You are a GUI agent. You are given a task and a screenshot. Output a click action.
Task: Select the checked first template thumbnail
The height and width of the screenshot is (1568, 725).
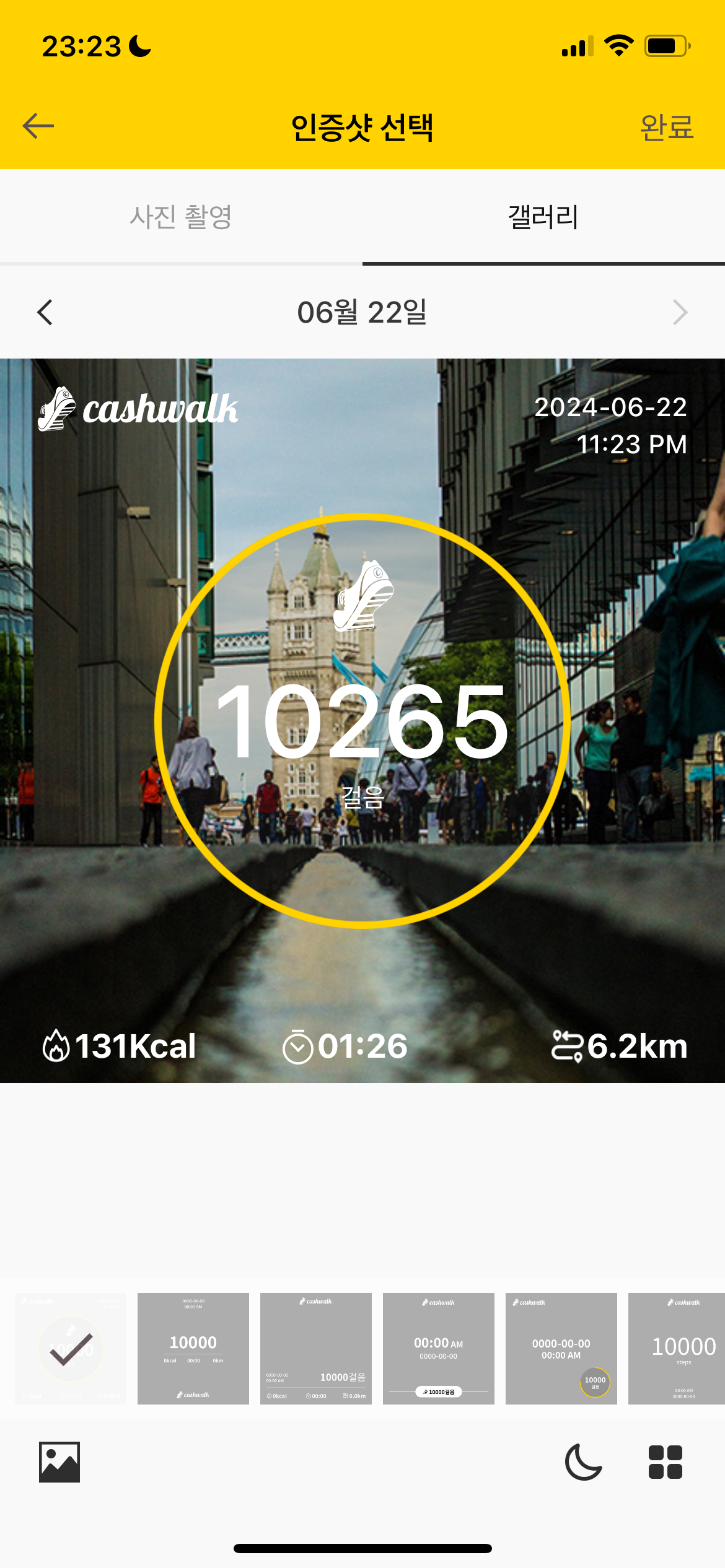(71, 1348)
